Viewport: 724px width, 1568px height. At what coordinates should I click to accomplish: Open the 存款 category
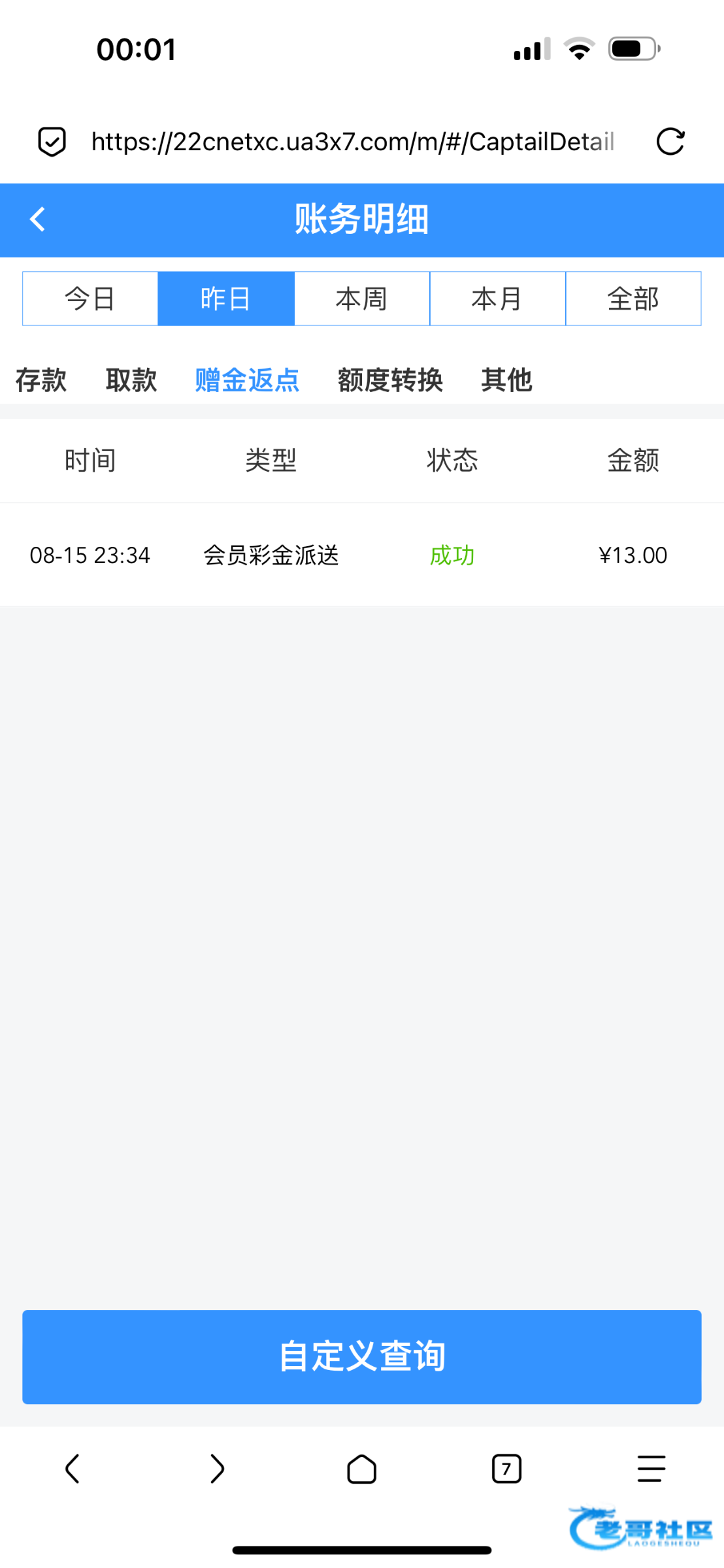pos(41,380)
